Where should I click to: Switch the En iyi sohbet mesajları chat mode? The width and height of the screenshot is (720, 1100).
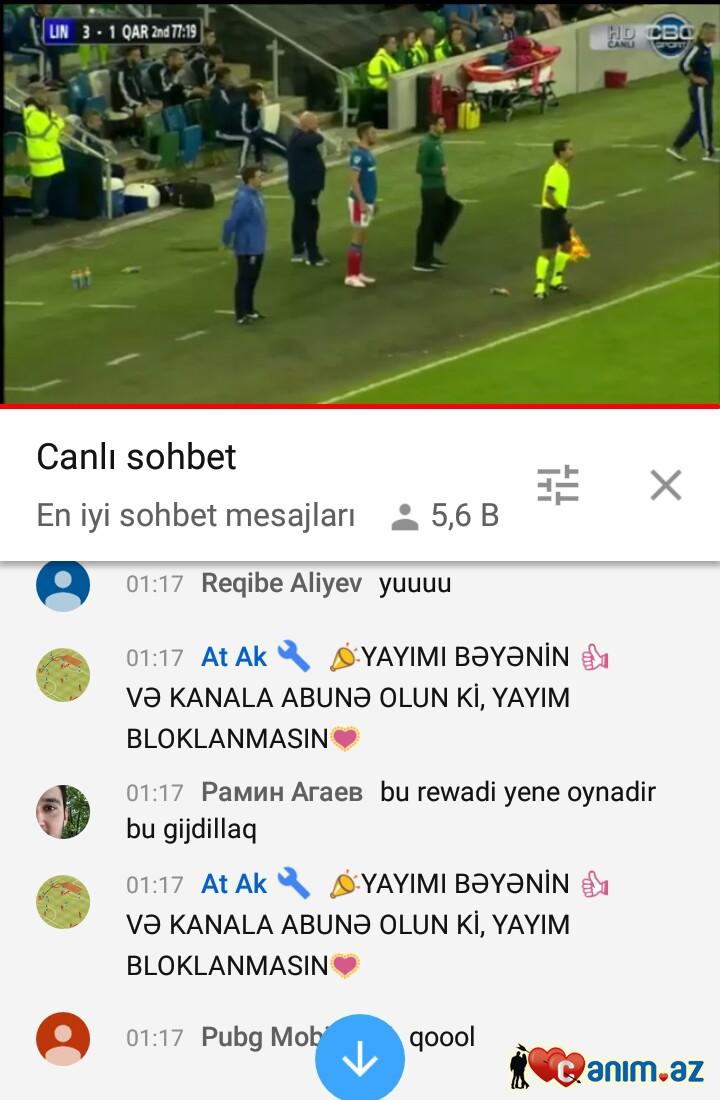[x=196, y=515]
